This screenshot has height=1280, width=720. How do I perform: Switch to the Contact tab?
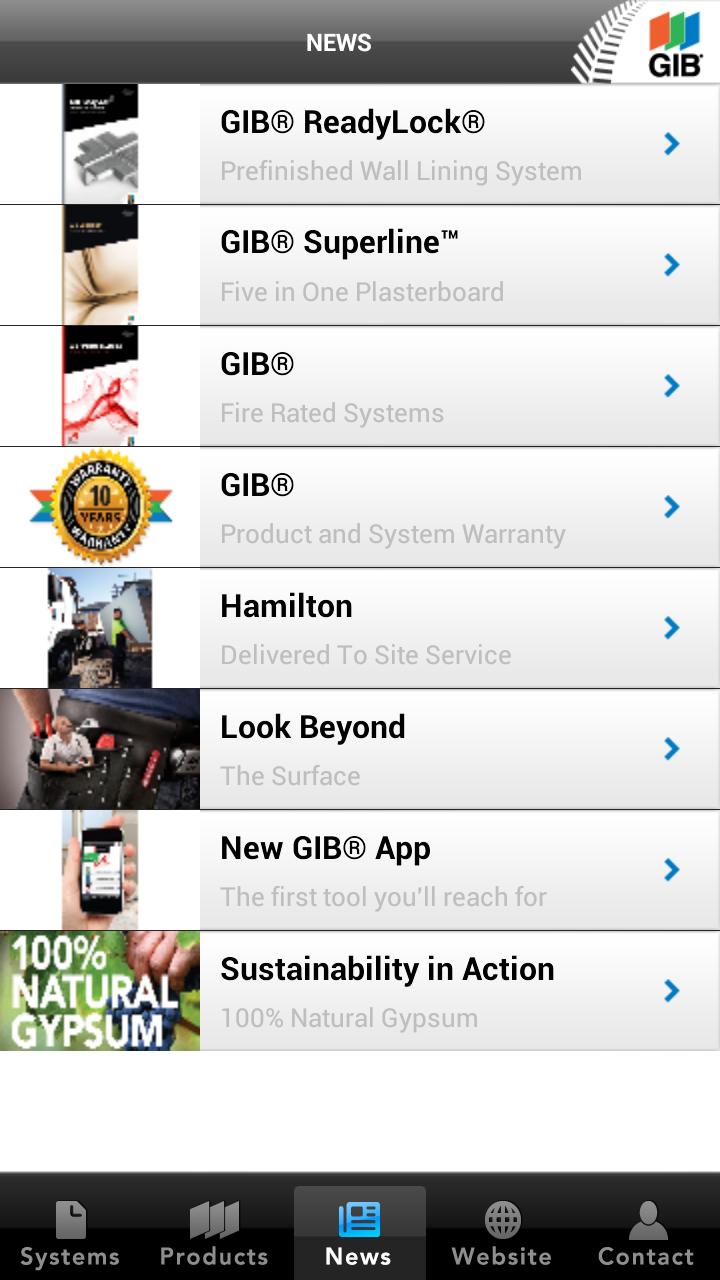[646, 1234]
